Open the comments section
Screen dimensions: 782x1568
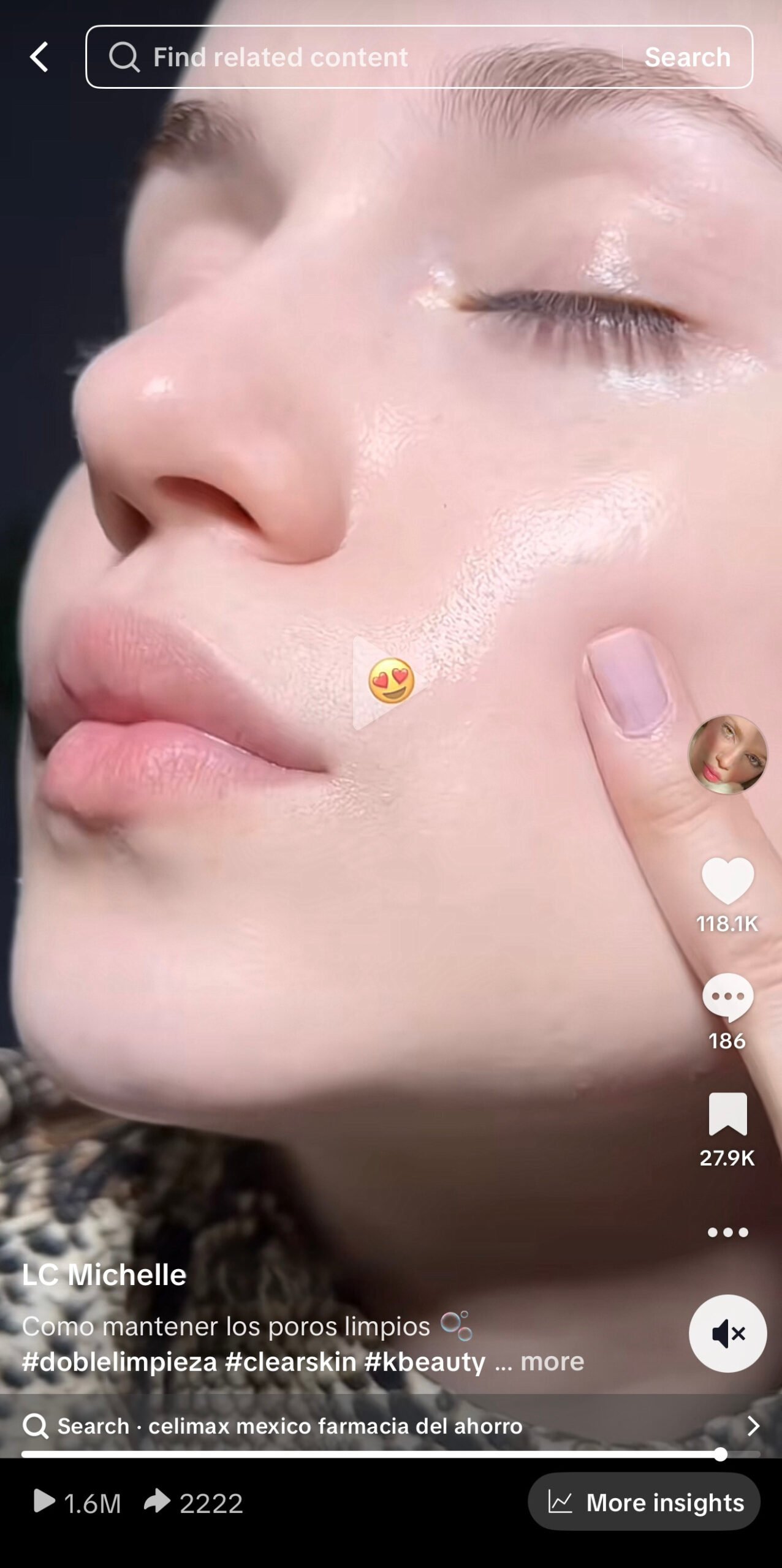(x=727, y=996)
